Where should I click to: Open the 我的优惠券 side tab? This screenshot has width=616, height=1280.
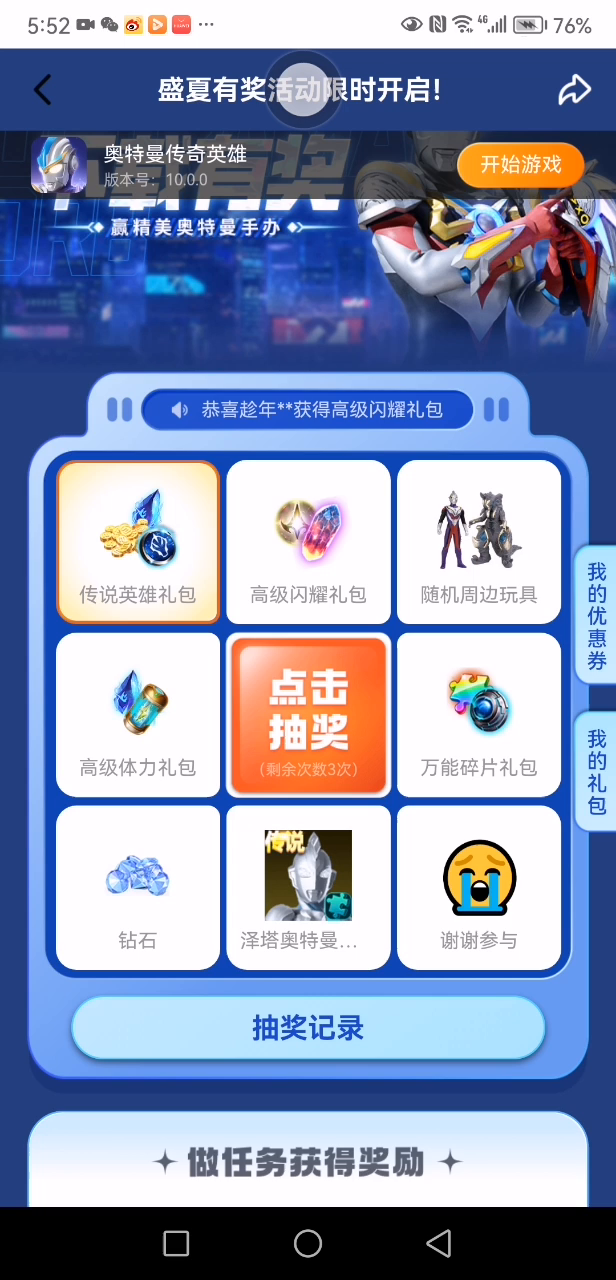pos(597,615)
